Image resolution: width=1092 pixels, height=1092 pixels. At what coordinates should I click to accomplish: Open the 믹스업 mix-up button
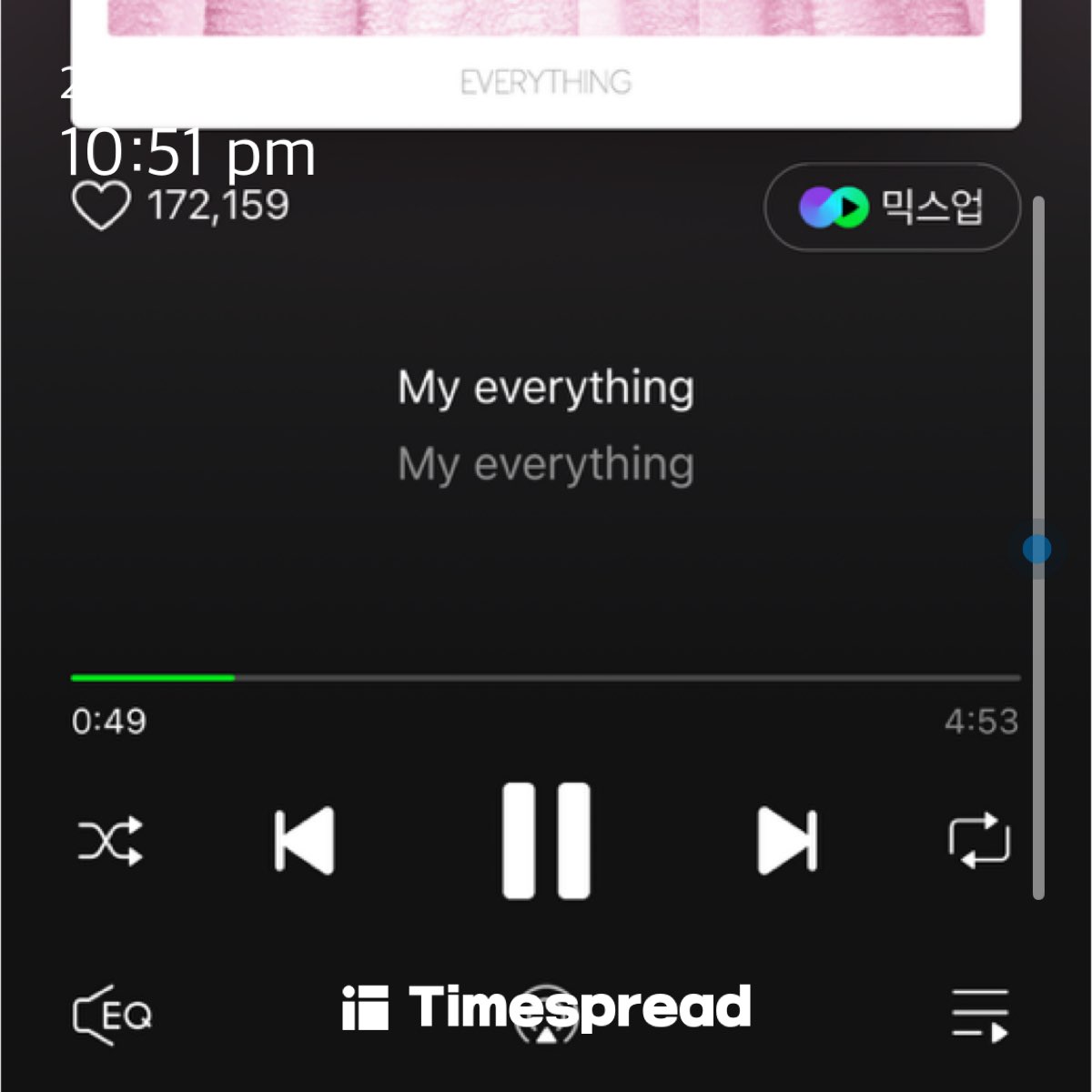[892, 207]
